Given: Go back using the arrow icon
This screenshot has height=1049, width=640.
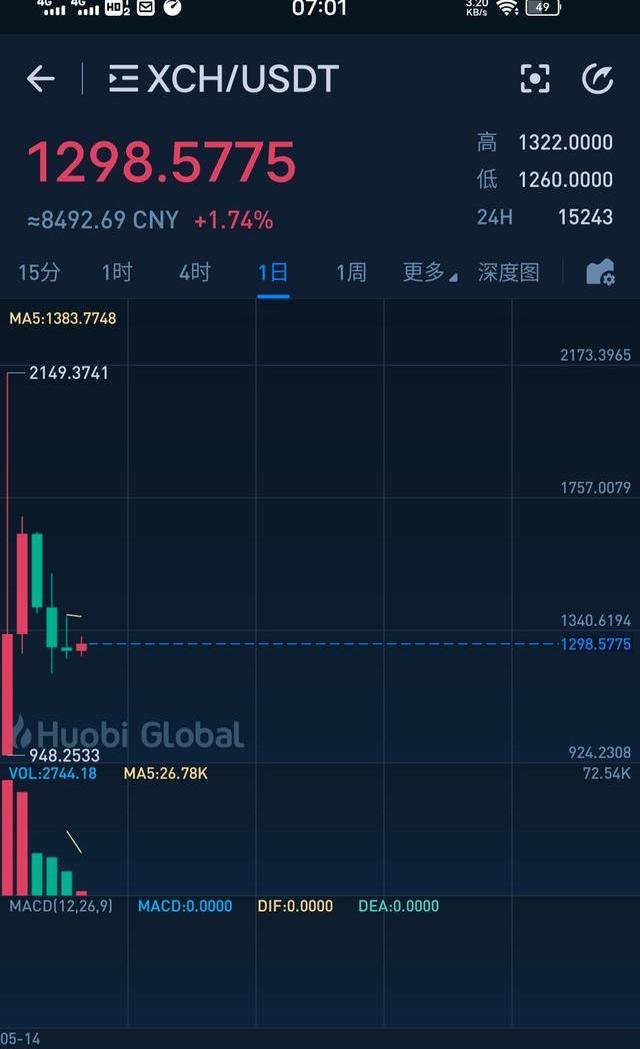Looking at the screenshot, I should pyautogui.click(x=40, y=78).
